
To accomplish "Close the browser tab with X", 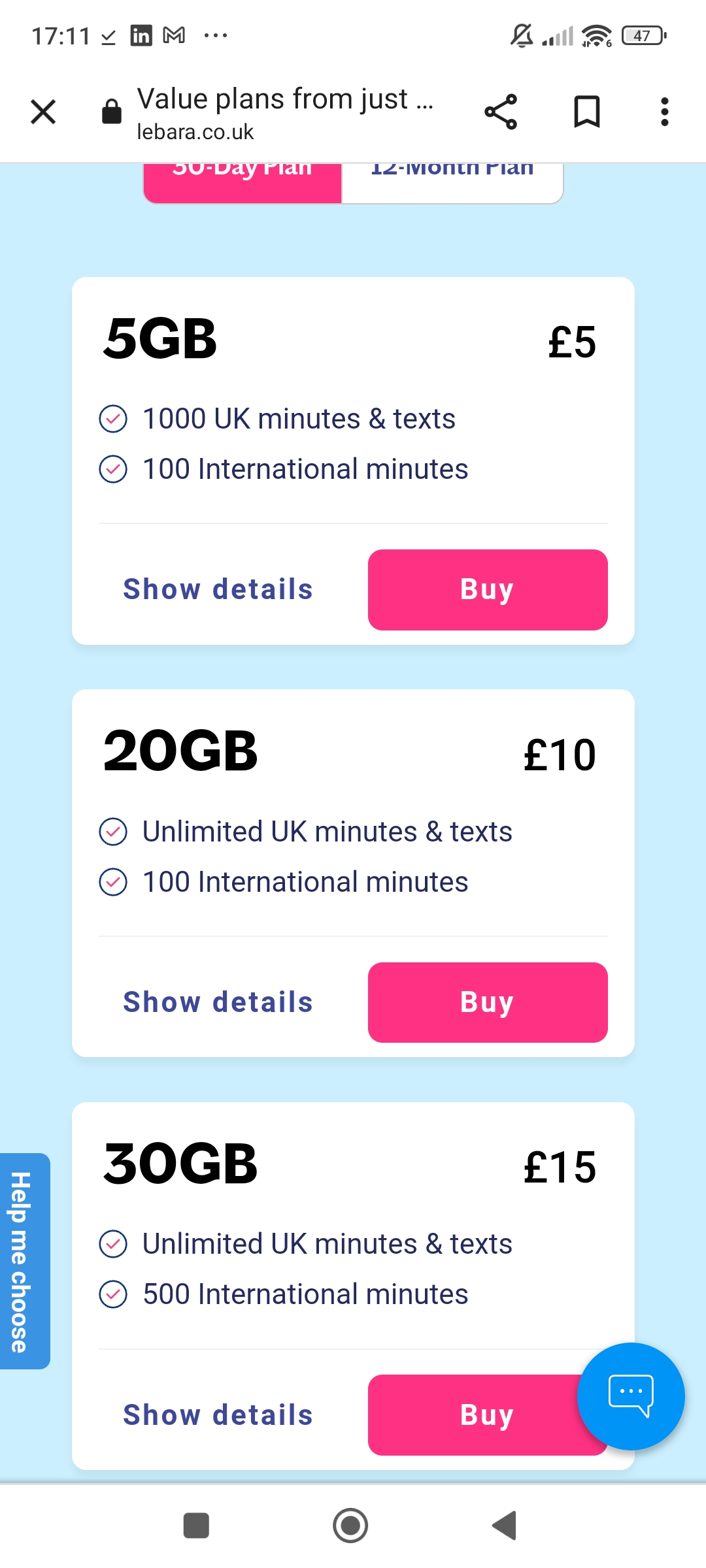I will click(x=43, y=112).
